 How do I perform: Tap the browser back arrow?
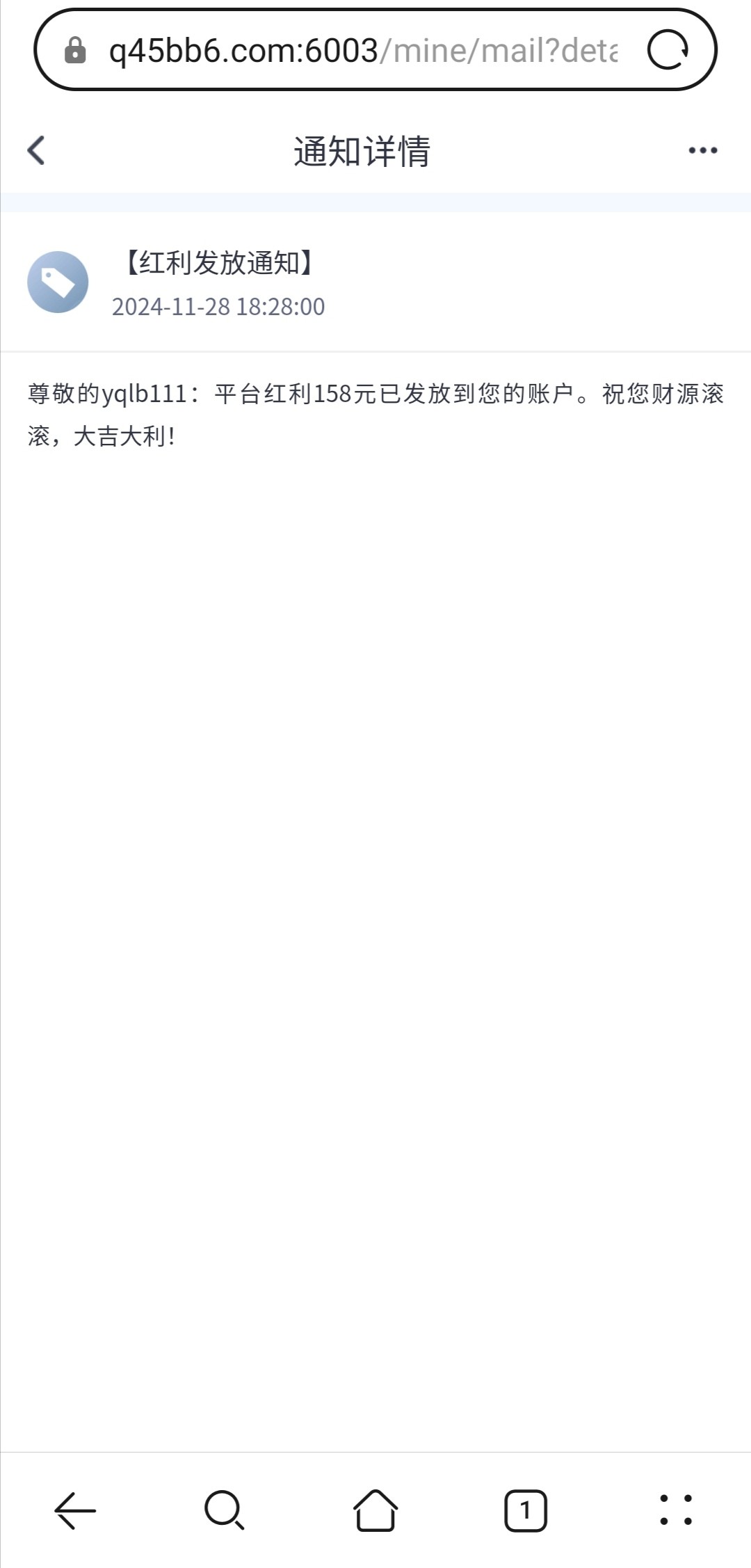point(75,1511)
